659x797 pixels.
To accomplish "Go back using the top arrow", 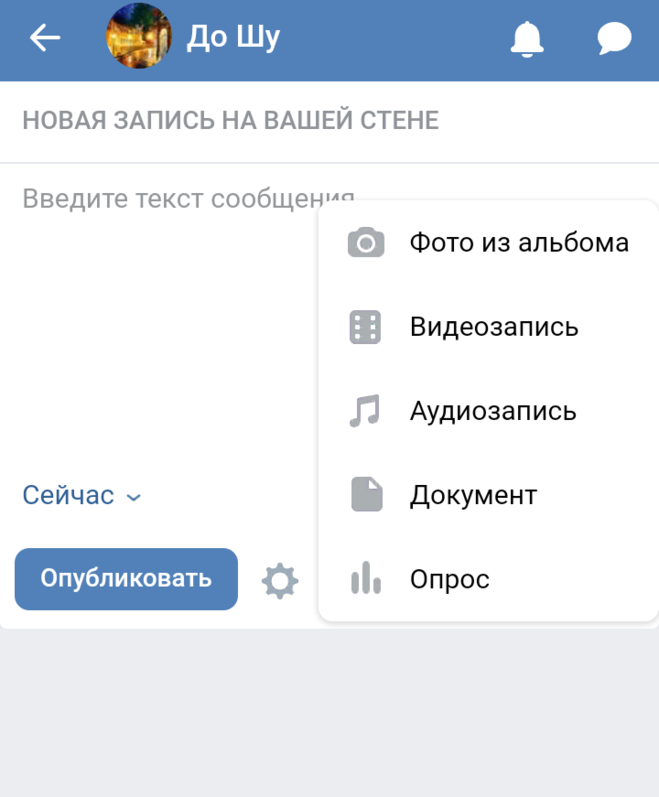I will (44, 38).
